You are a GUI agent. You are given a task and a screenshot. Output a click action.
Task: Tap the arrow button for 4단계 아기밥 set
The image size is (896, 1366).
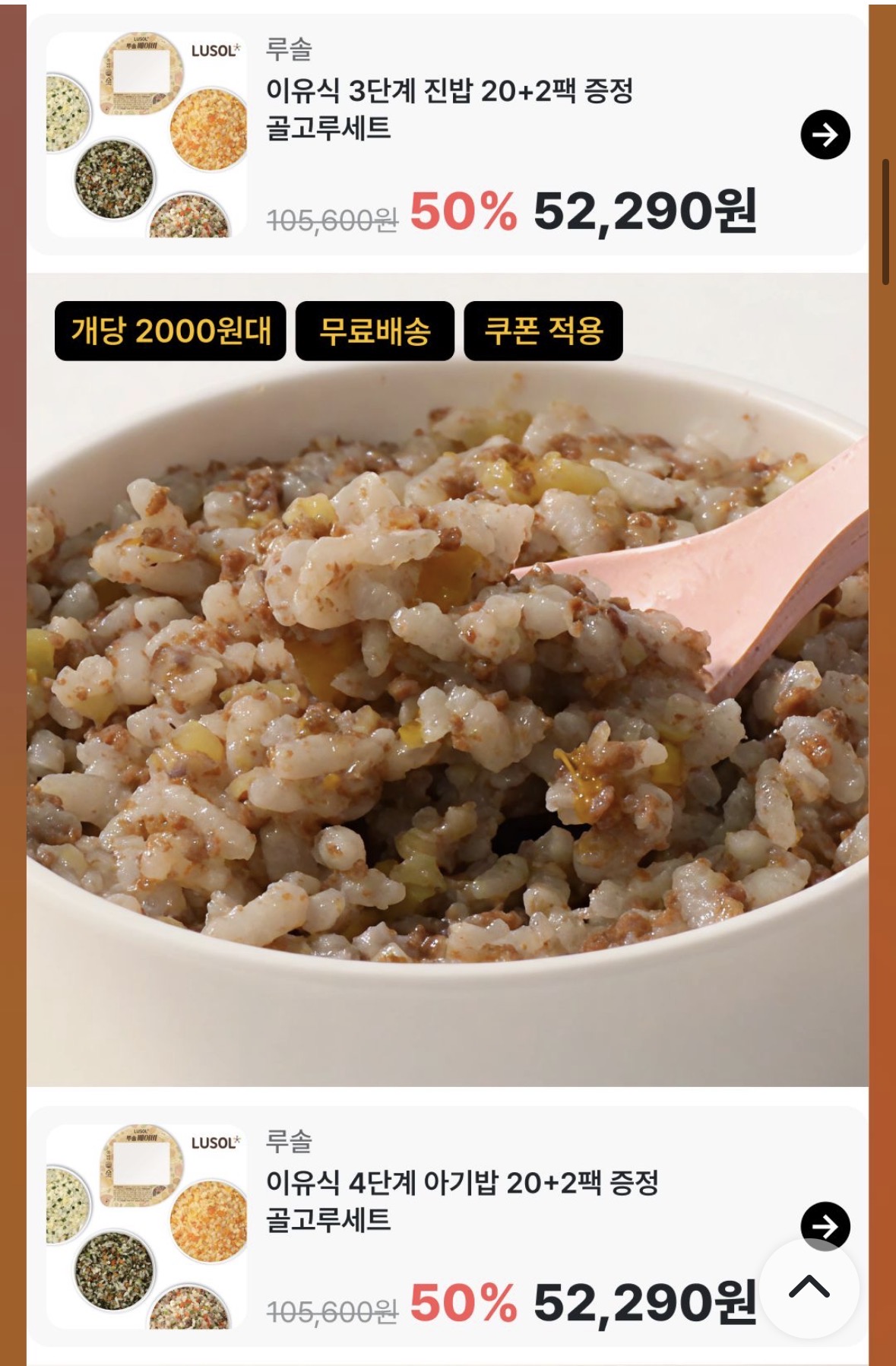824,1219
